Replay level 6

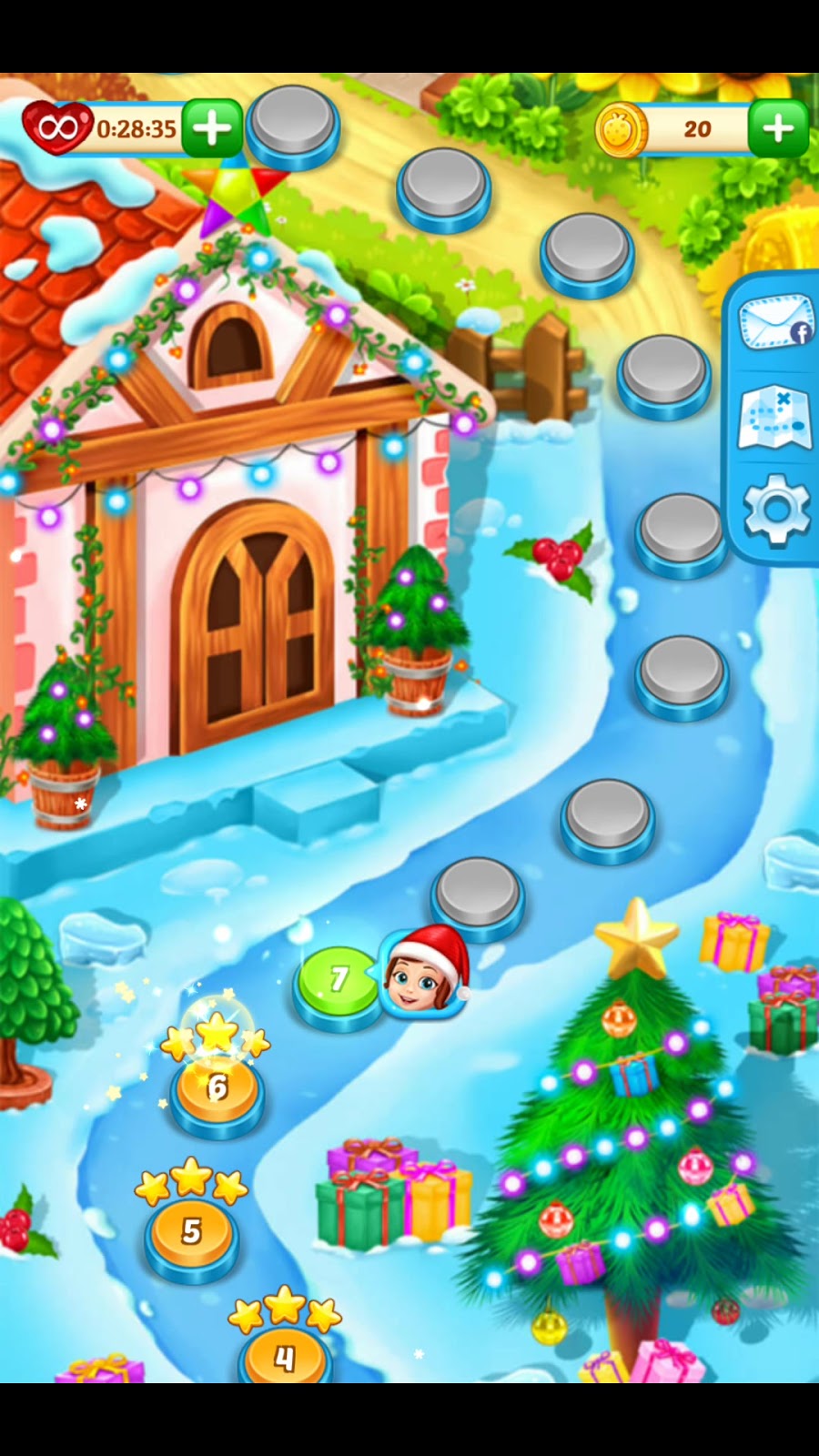tap(217, 1087)
